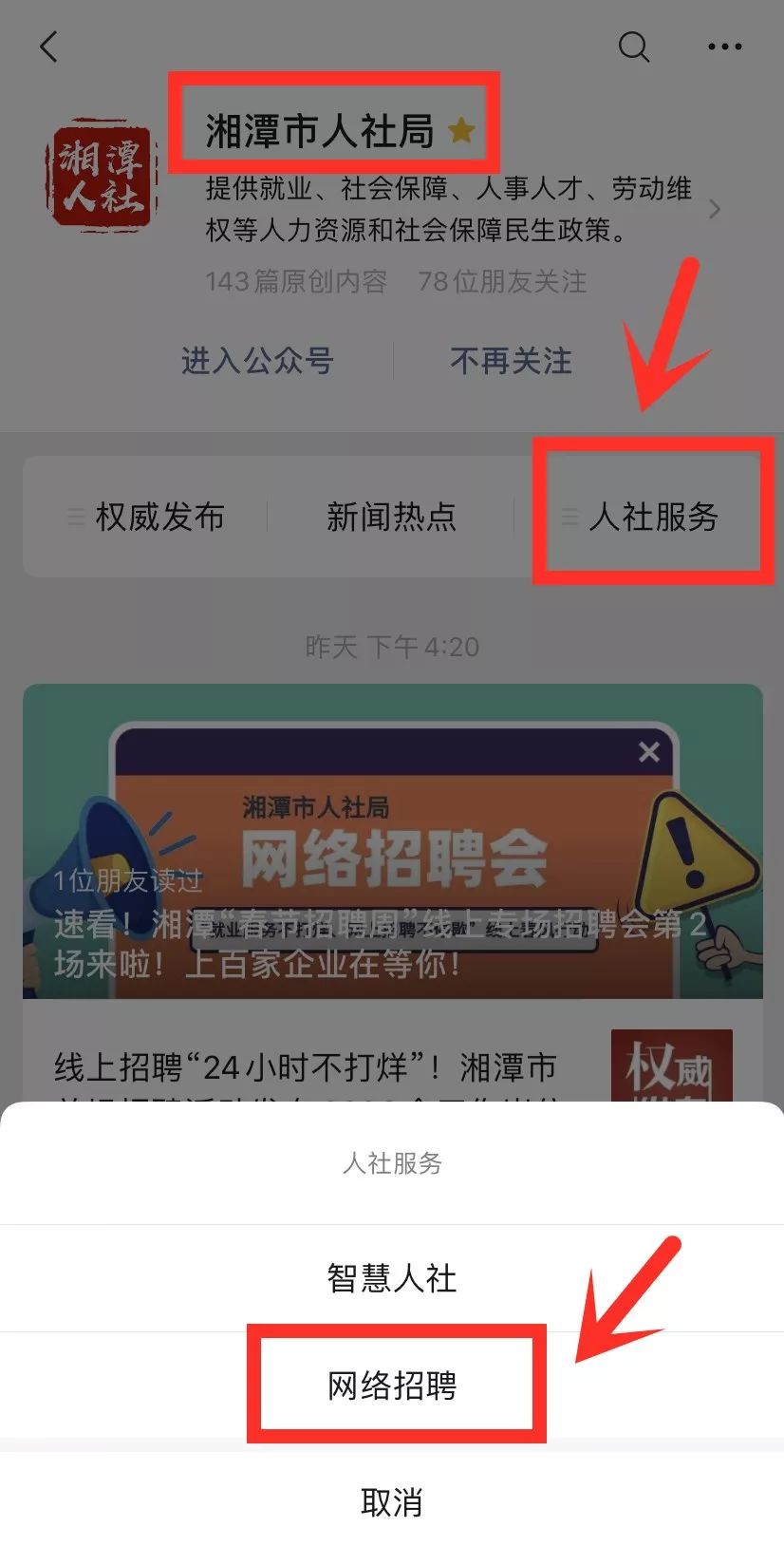Tap 进入公众号 to enter the account
This screenshot has width=784, height=1546.
click(257, 361)
